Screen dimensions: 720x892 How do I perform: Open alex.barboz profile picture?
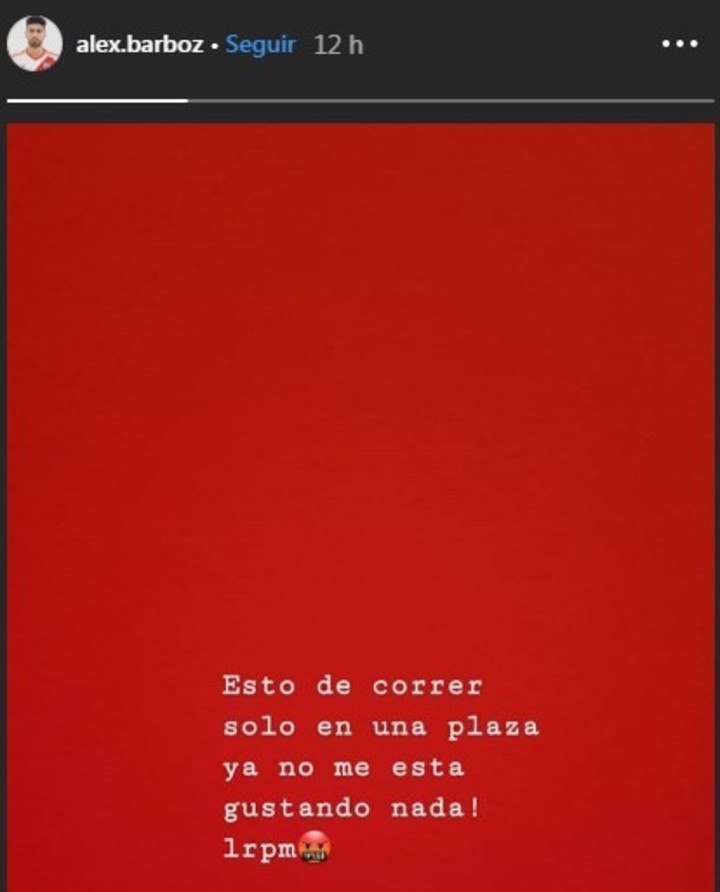click(x=35, y=44)
